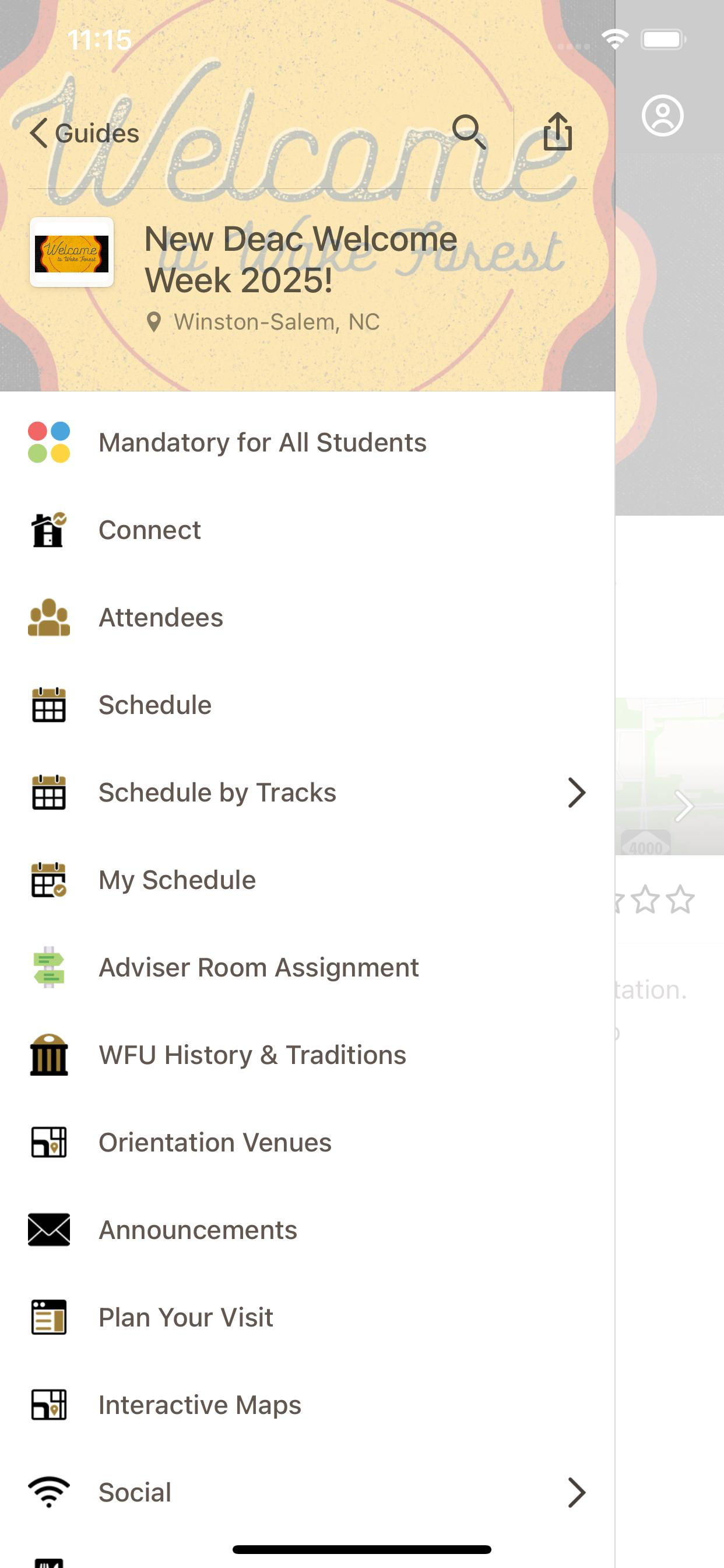Select the house icon next to Connect
Viewport: 724px width, 1568px height.
[48, 530]
